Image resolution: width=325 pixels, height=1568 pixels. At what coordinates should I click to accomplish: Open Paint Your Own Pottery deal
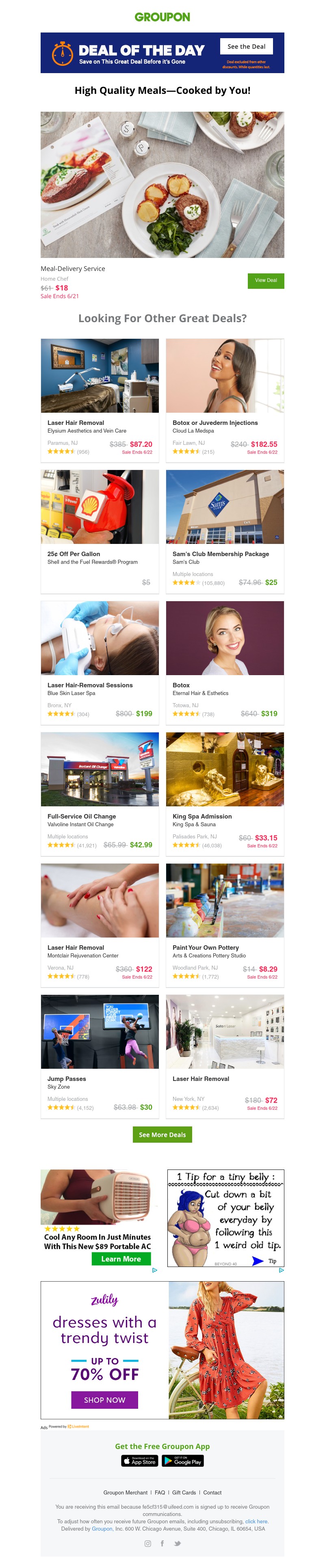225,900
